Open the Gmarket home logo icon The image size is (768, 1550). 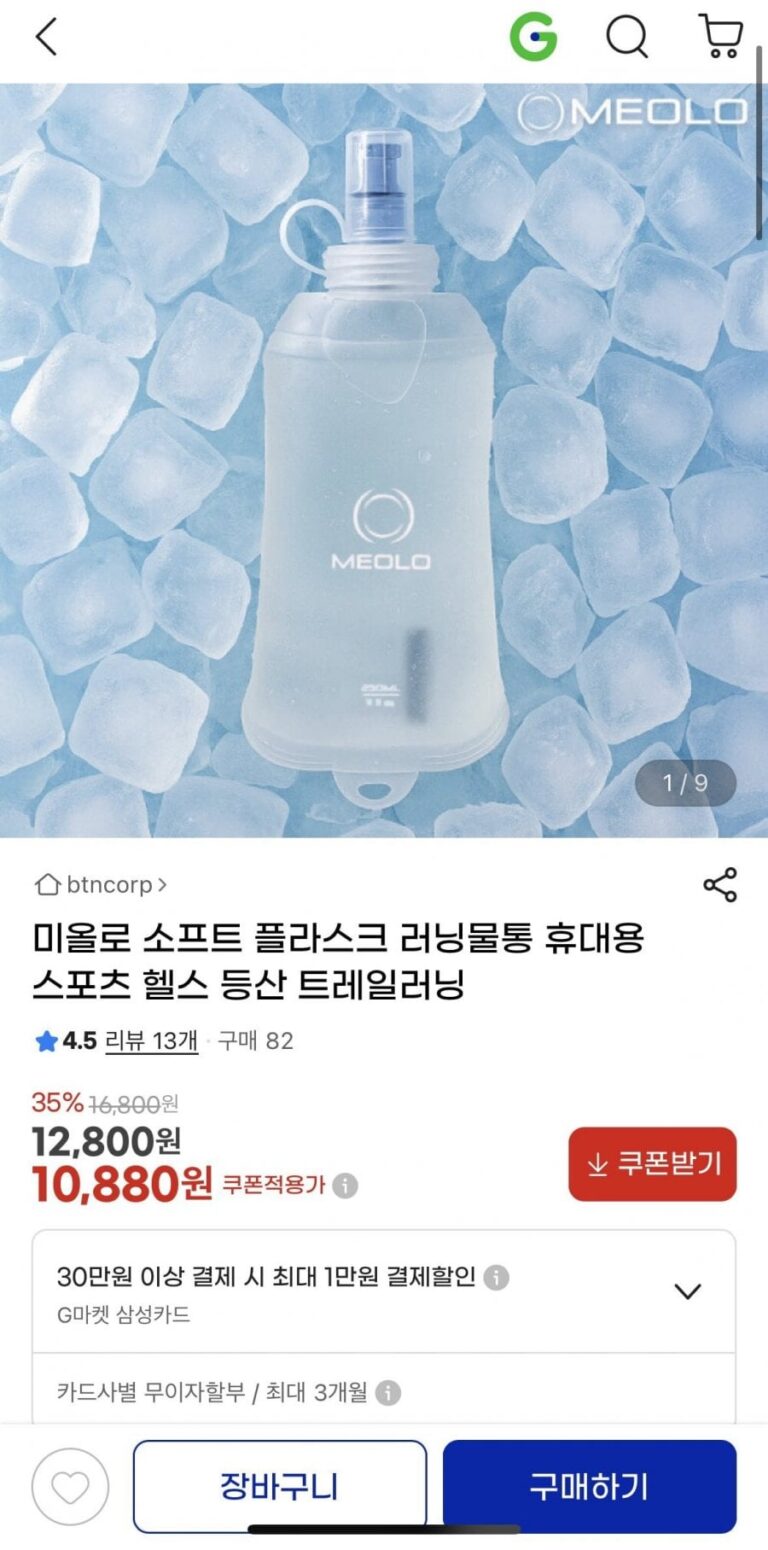click(533, 38)
